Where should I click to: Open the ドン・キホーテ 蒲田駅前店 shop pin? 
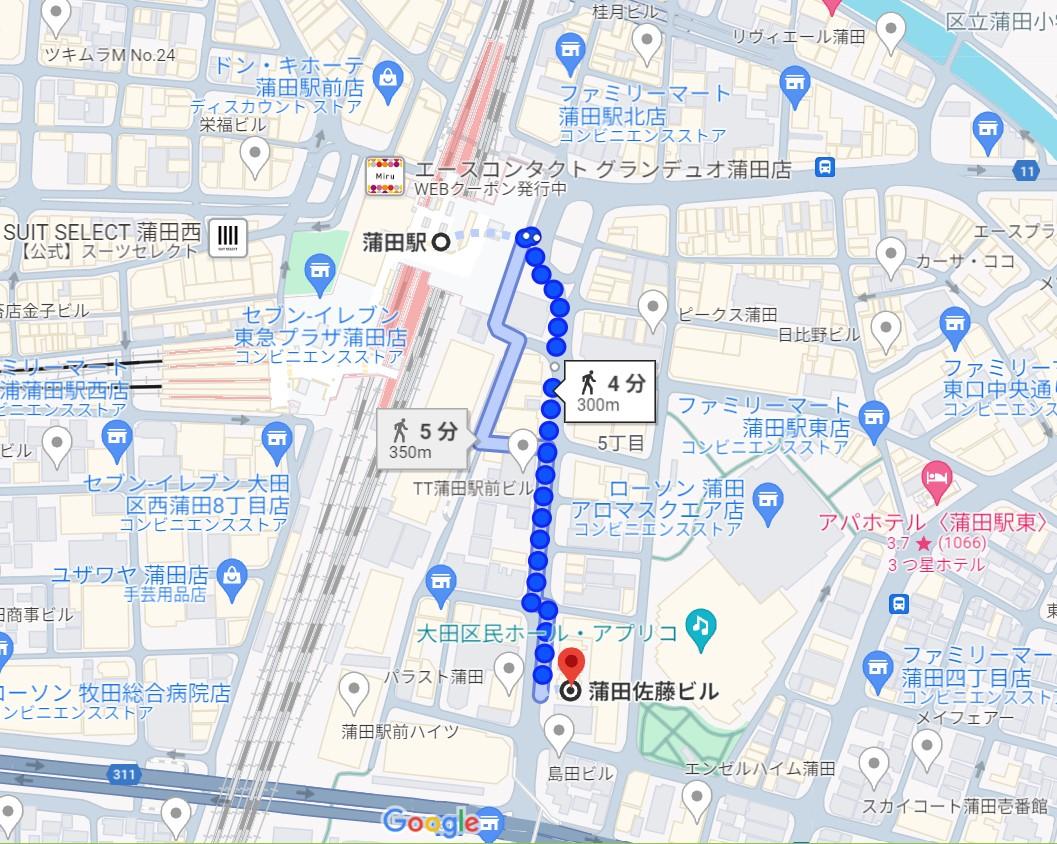pyautogui.click(x=390, y=78)
